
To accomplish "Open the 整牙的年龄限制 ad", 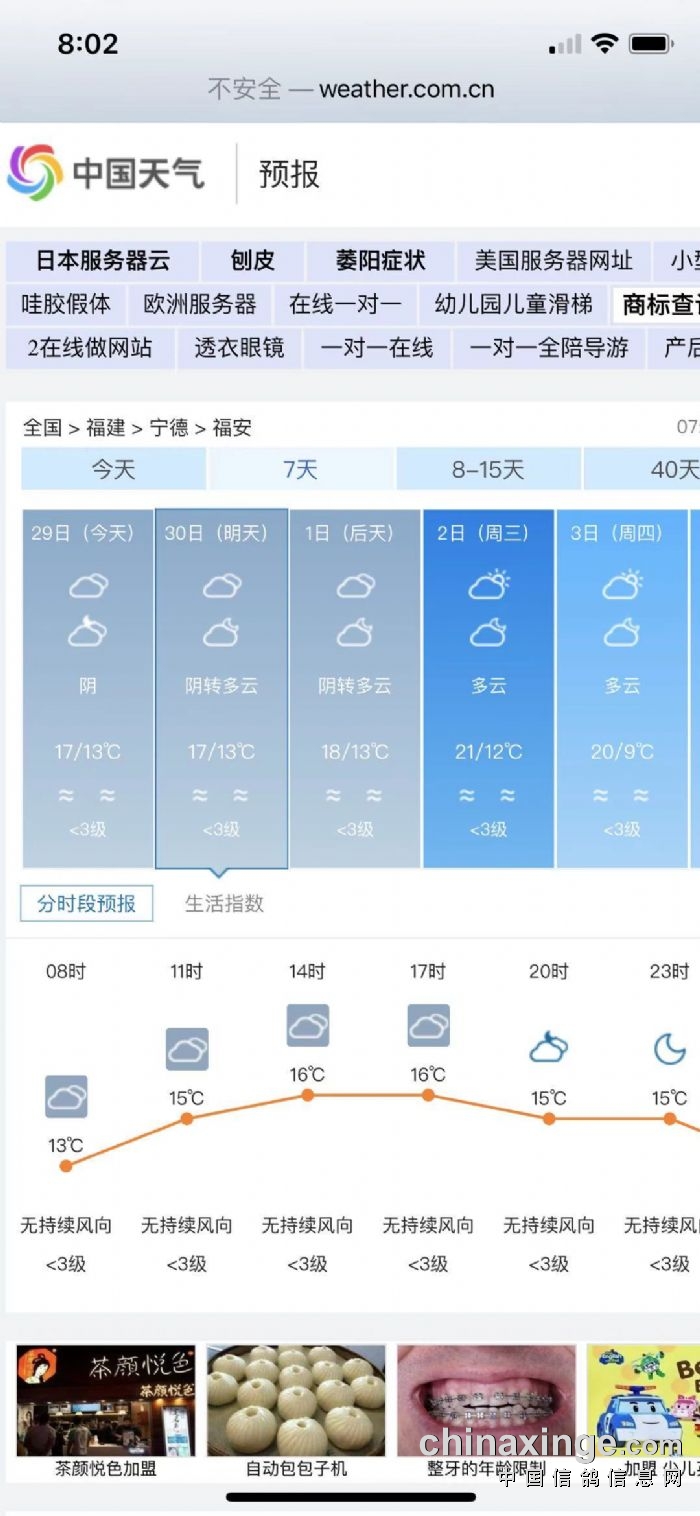I will tap(486, 1410).
